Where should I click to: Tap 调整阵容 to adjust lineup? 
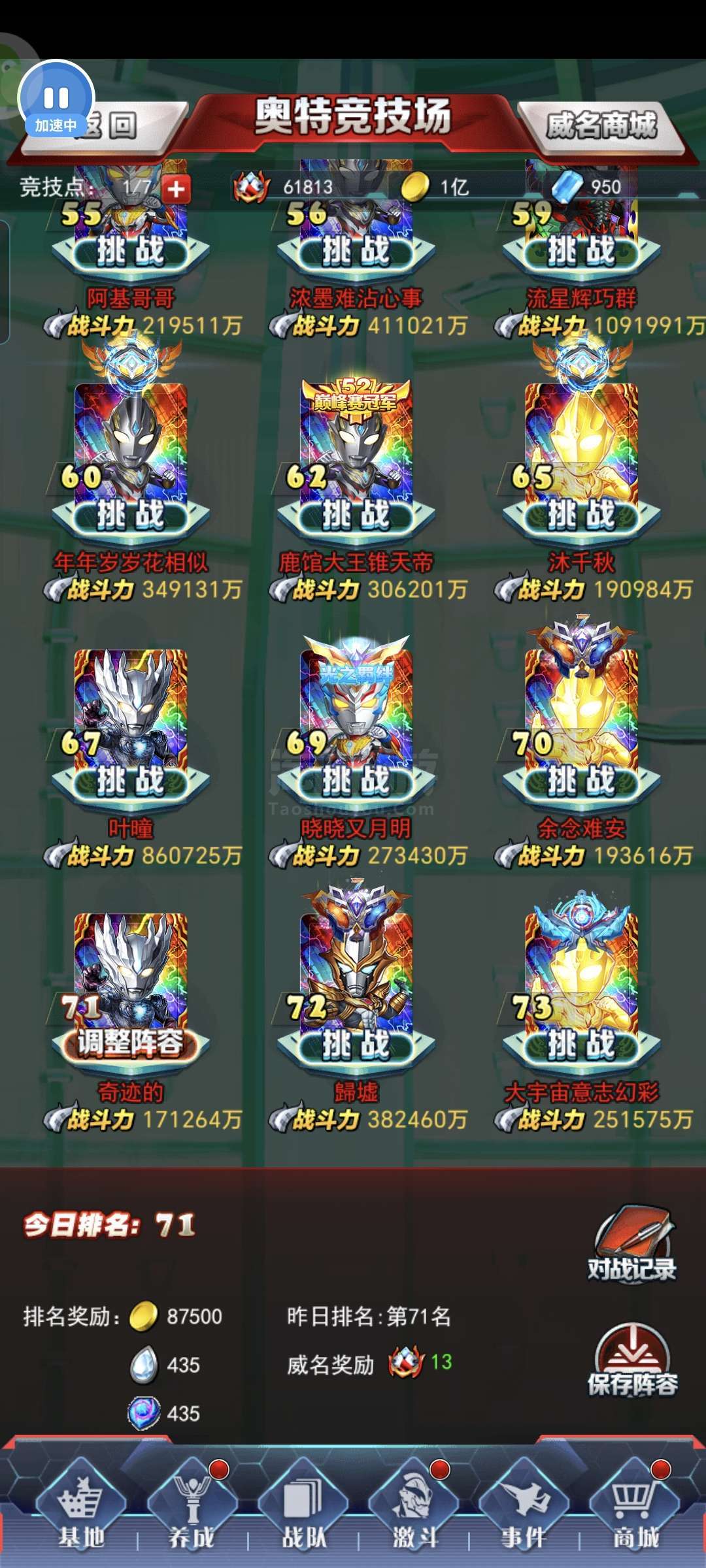tap(131, 1044)
